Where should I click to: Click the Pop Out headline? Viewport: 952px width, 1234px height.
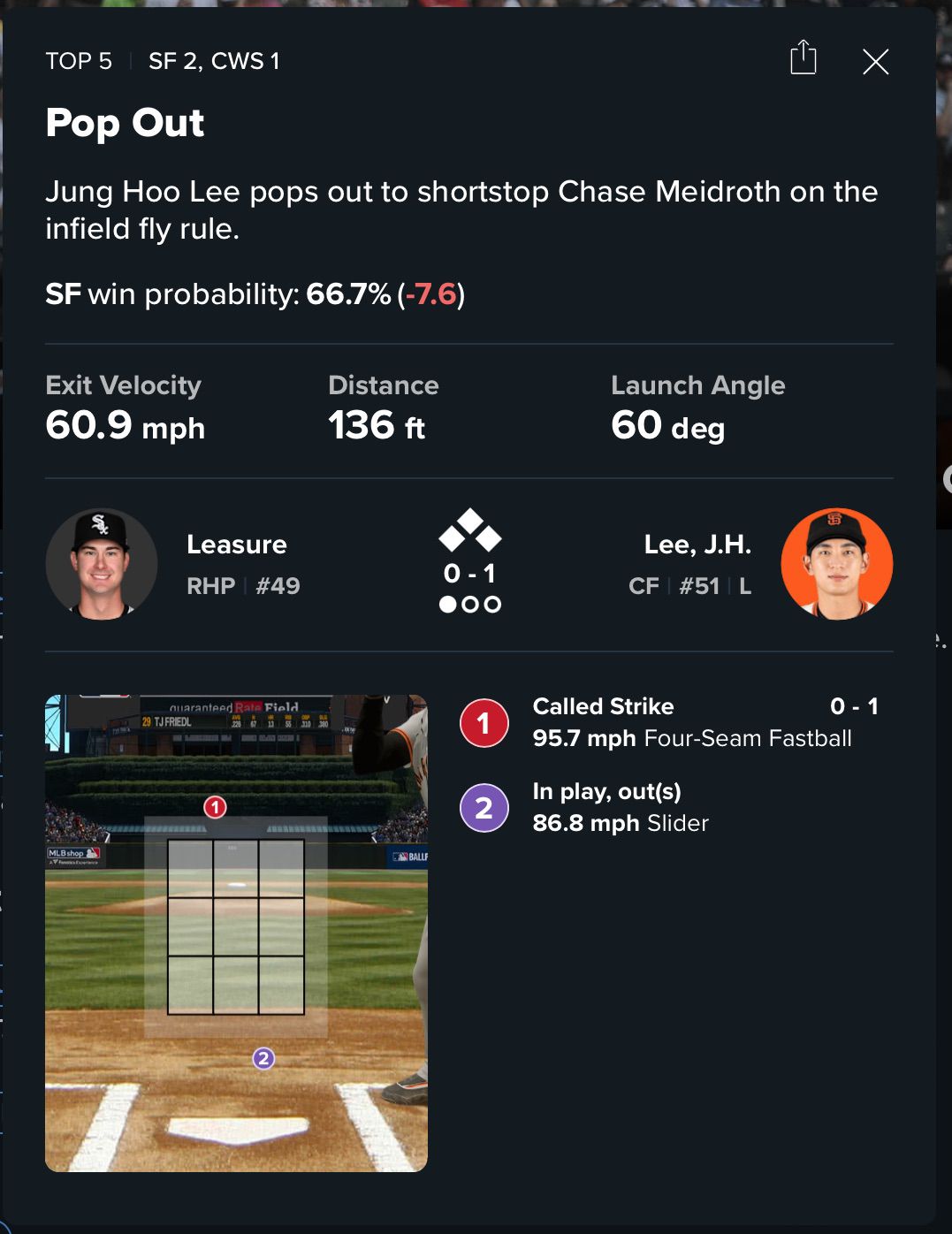(x=125, y=123)
